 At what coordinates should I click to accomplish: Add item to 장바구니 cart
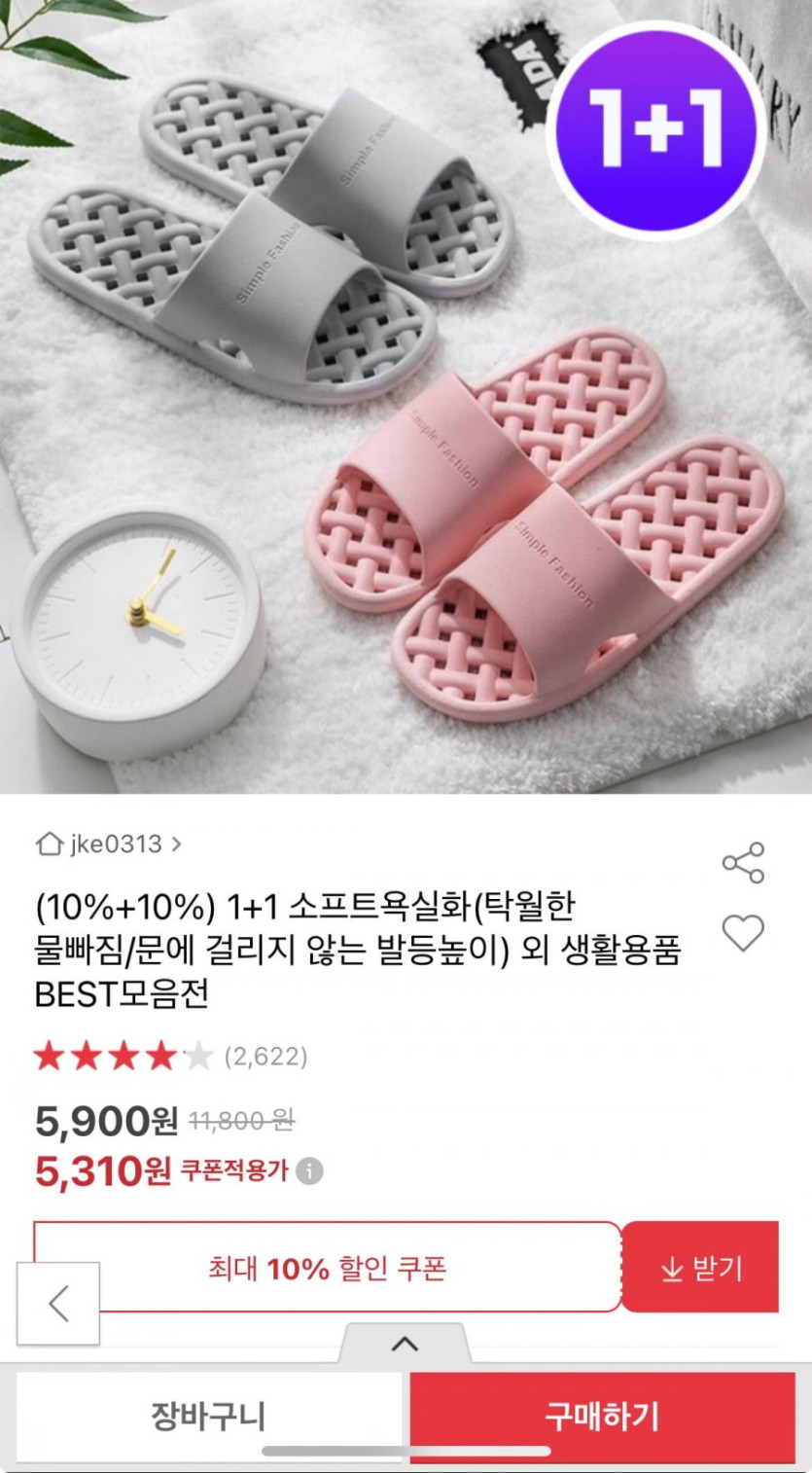coord(208,1417)
